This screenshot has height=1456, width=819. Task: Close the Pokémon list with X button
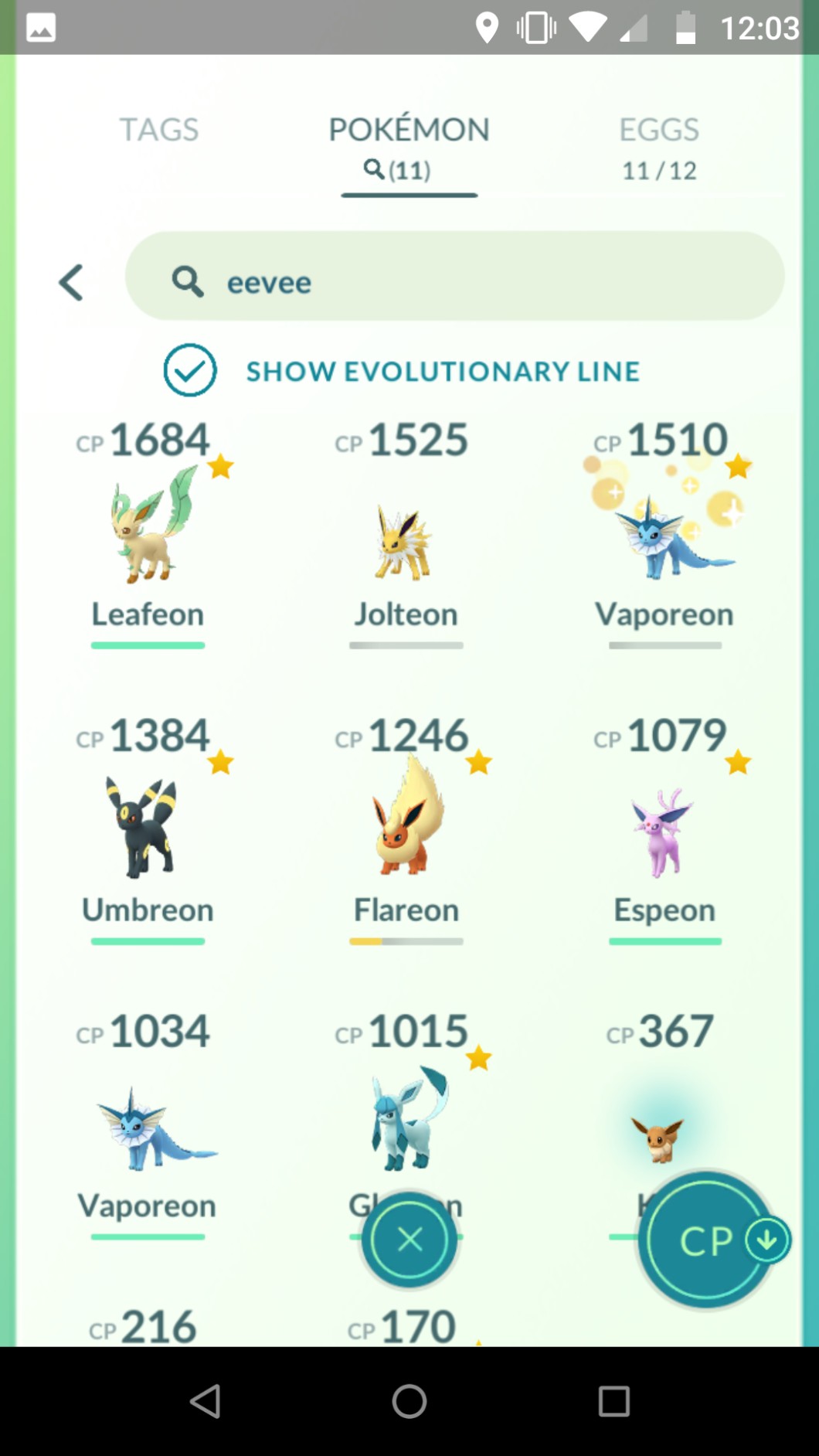409,1240
